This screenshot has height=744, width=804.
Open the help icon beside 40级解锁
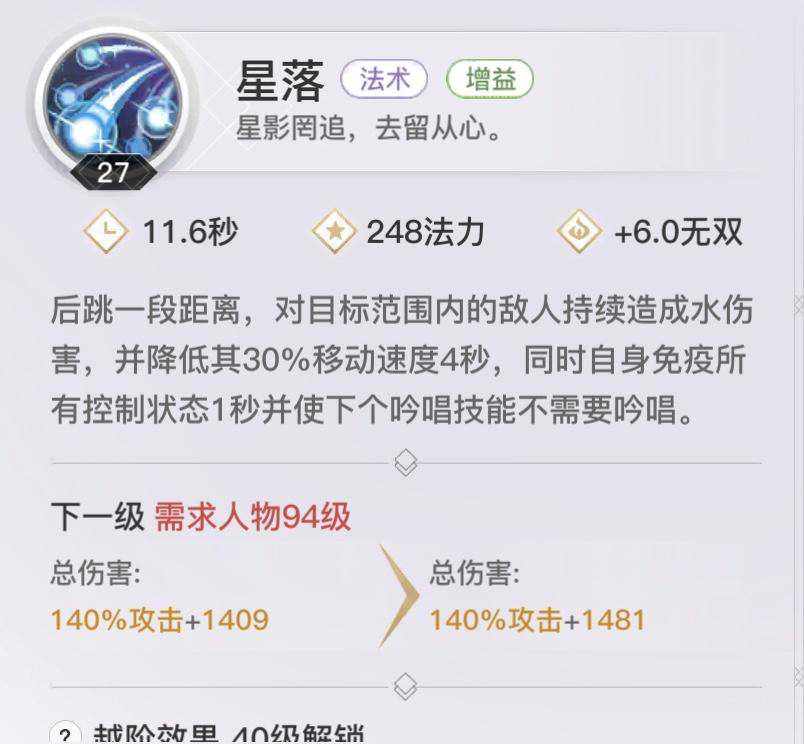point(65,736)
